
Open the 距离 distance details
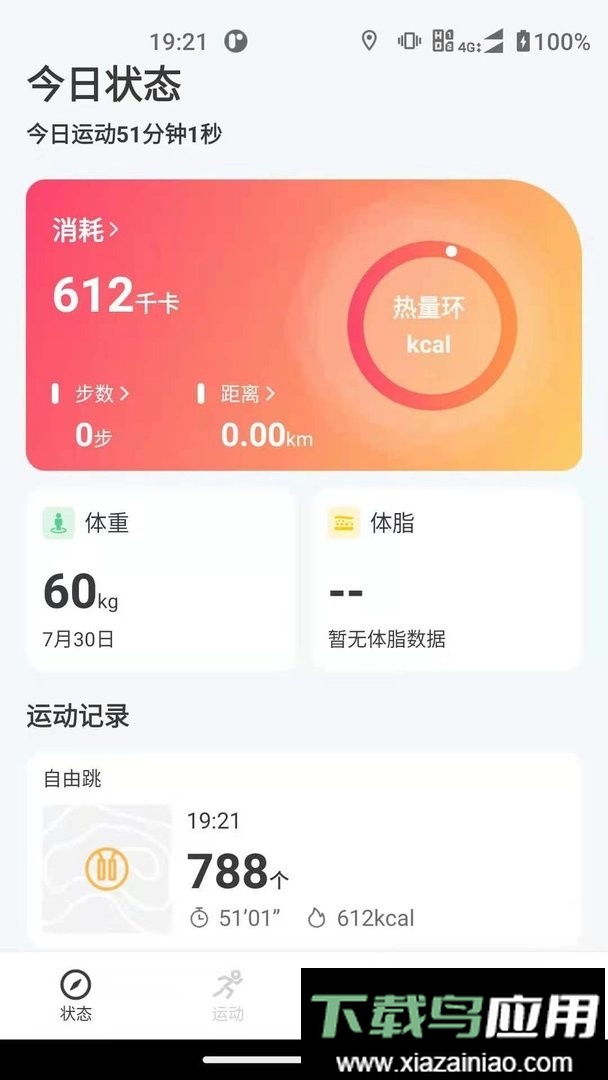tap(247, 394)
